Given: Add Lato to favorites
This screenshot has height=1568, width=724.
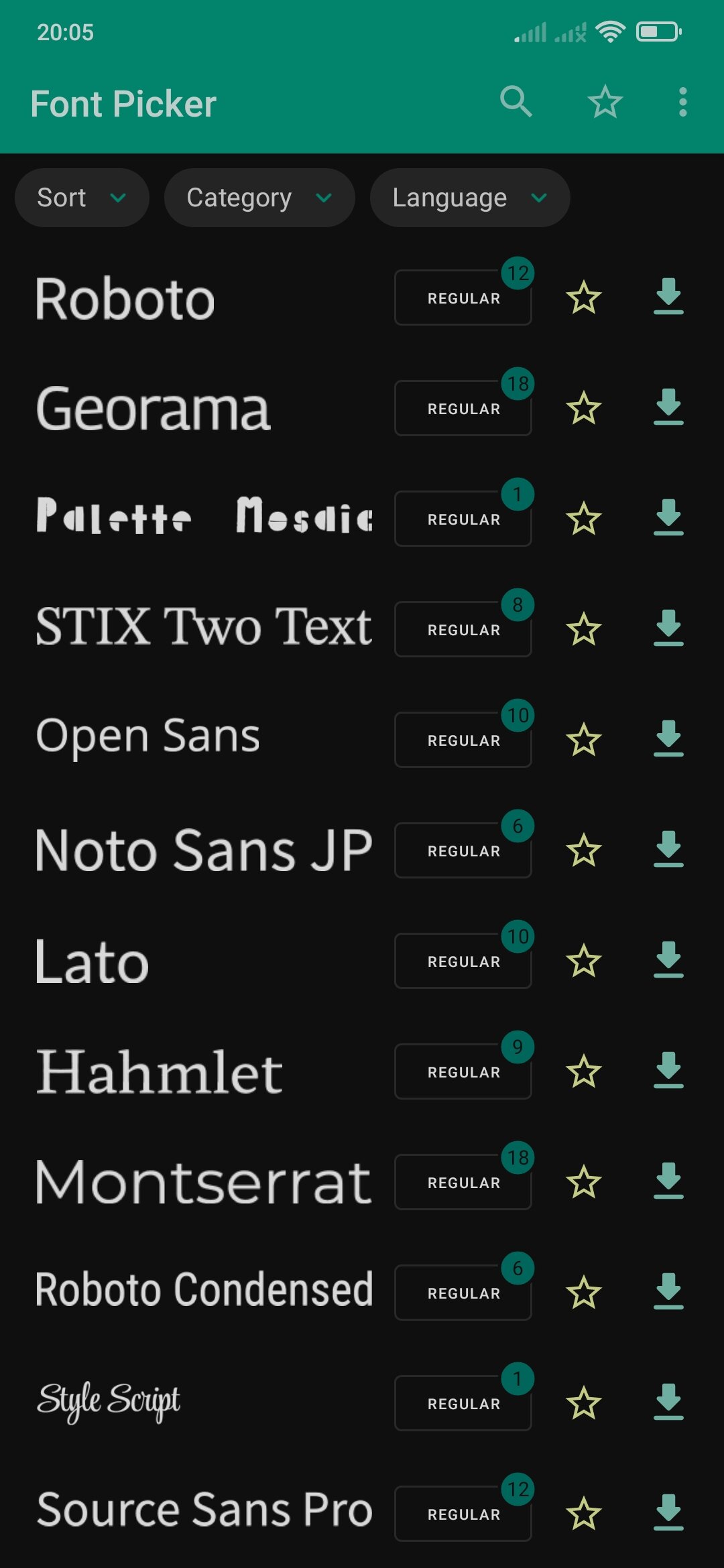Looking at the screenshot, I should (x=584, y=961).
